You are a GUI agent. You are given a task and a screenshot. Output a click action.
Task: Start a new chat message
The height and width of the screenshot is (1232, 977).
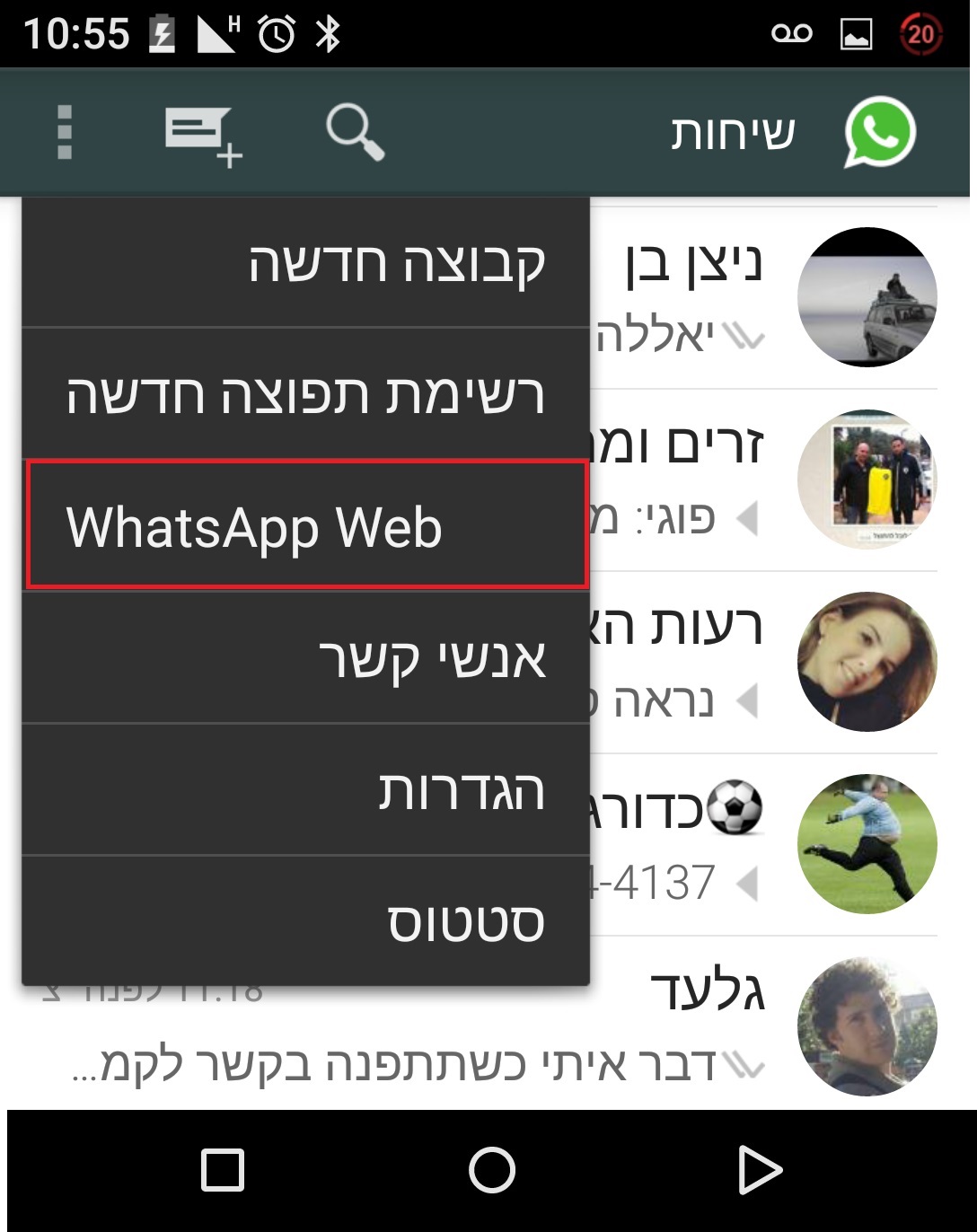[x=203, y=135]
